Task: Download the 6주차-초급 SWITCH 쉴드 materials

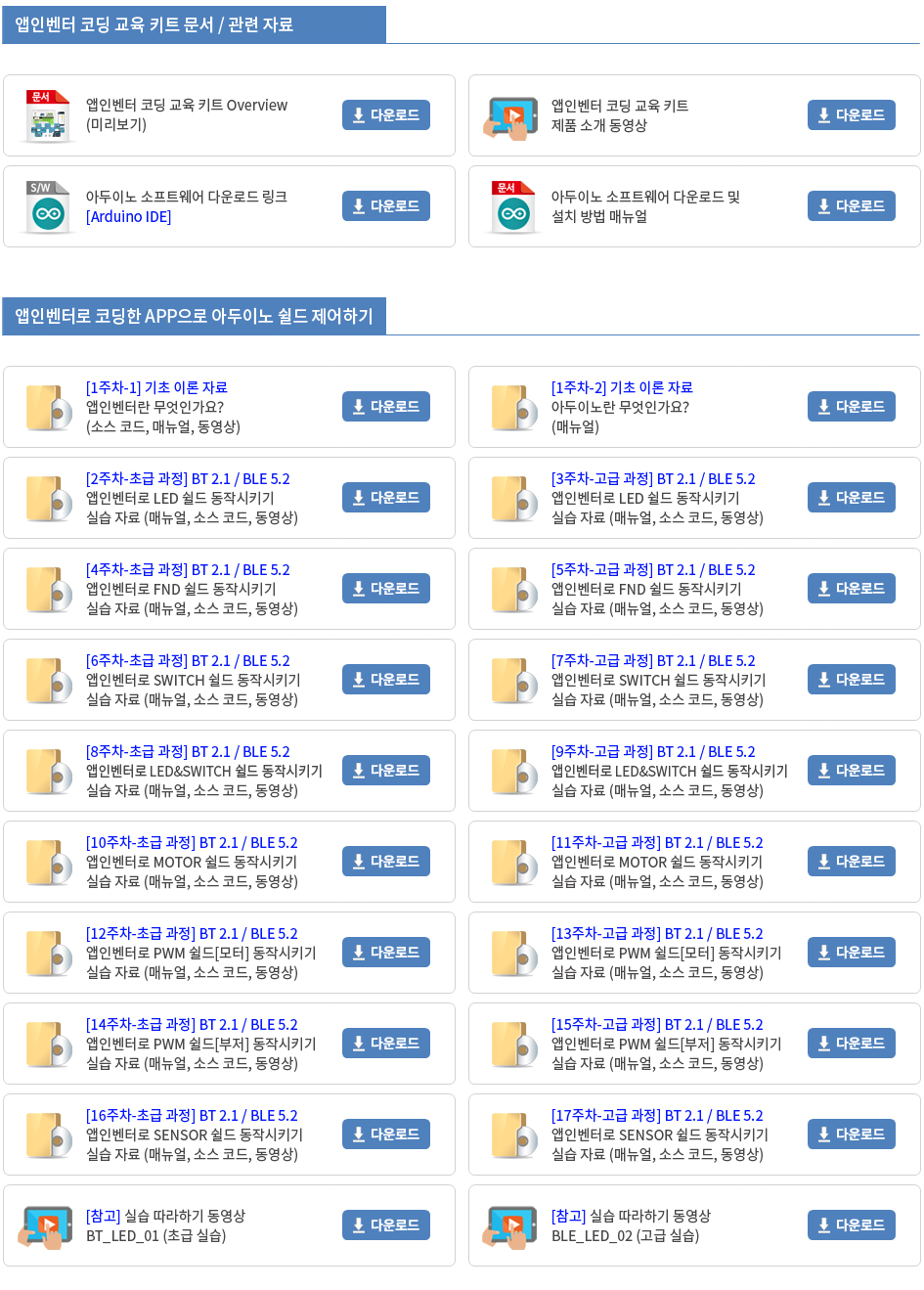Action: click(385, 680)
